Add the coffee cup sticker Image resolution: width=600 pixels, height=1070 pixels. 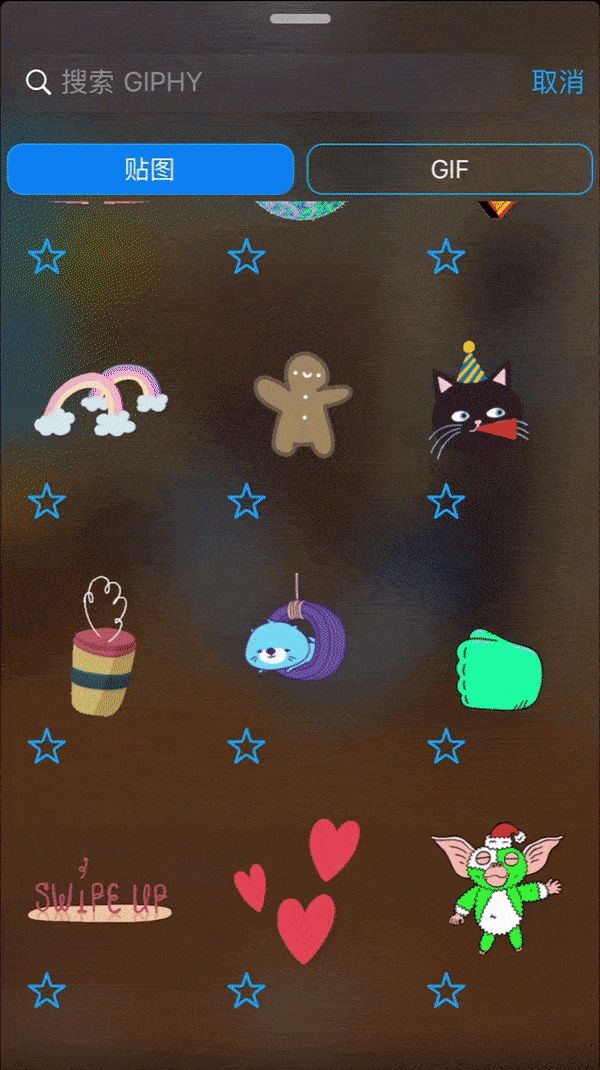100,646
